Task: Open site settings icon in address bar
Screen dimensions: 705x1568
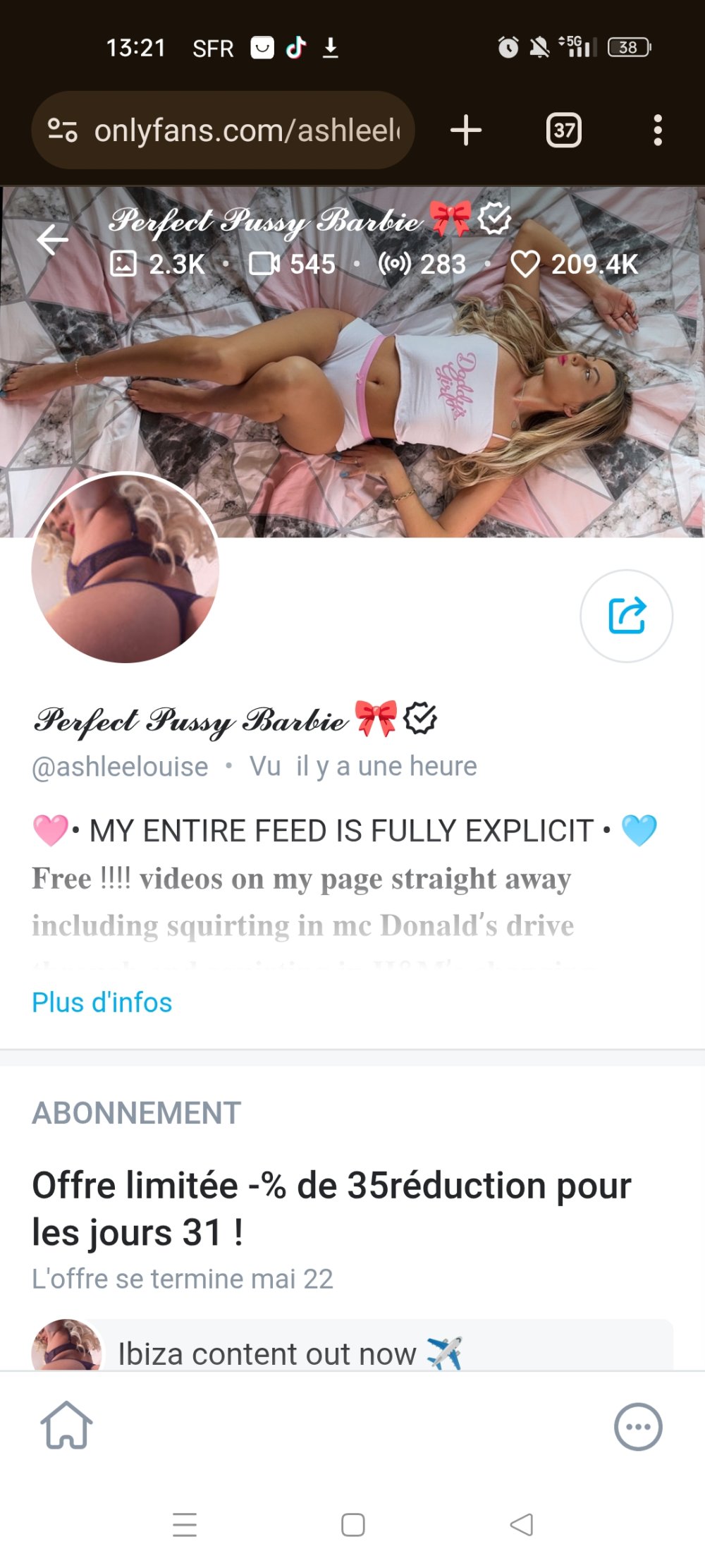Action: 63,130
